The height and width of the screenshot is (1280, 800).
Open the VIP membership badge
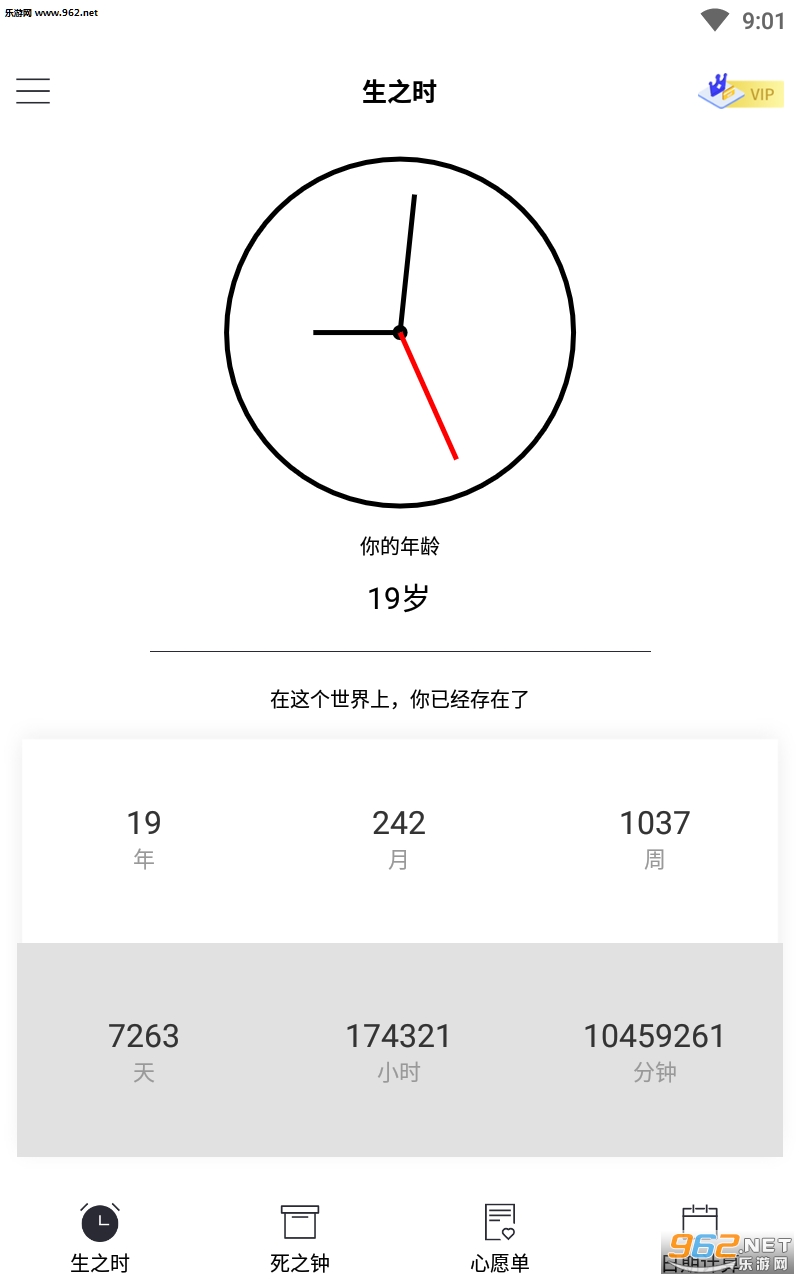click(741, 92)
